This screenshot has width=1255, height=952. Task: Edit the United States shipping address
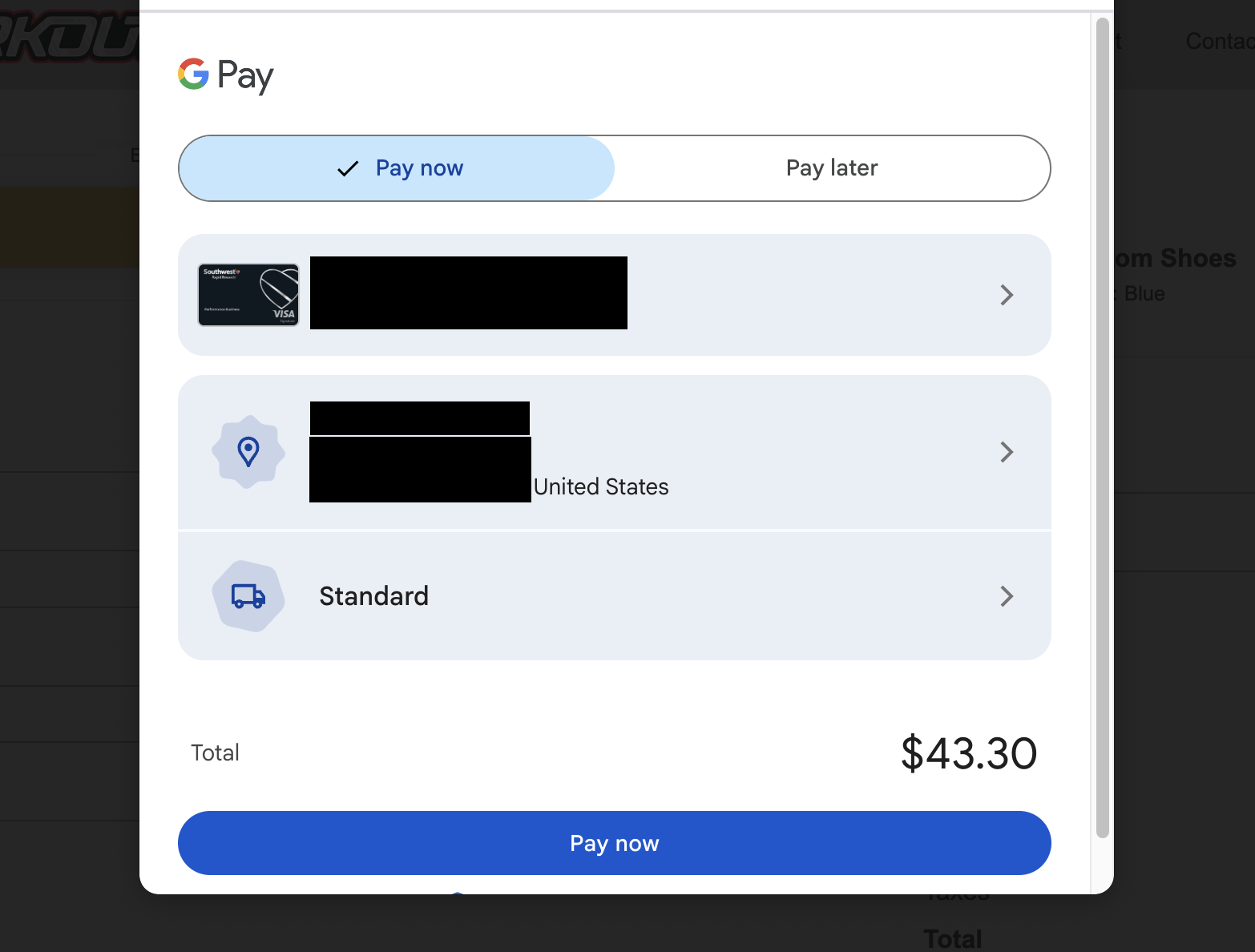coord(614,452)
